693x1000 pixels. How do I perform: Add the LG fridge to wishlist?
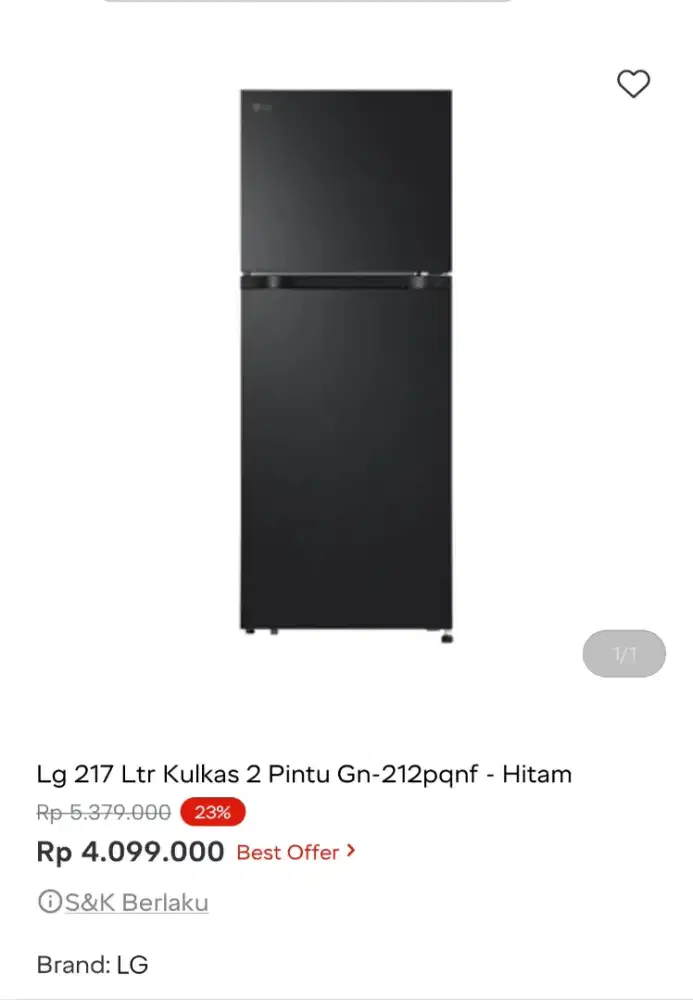633,84
